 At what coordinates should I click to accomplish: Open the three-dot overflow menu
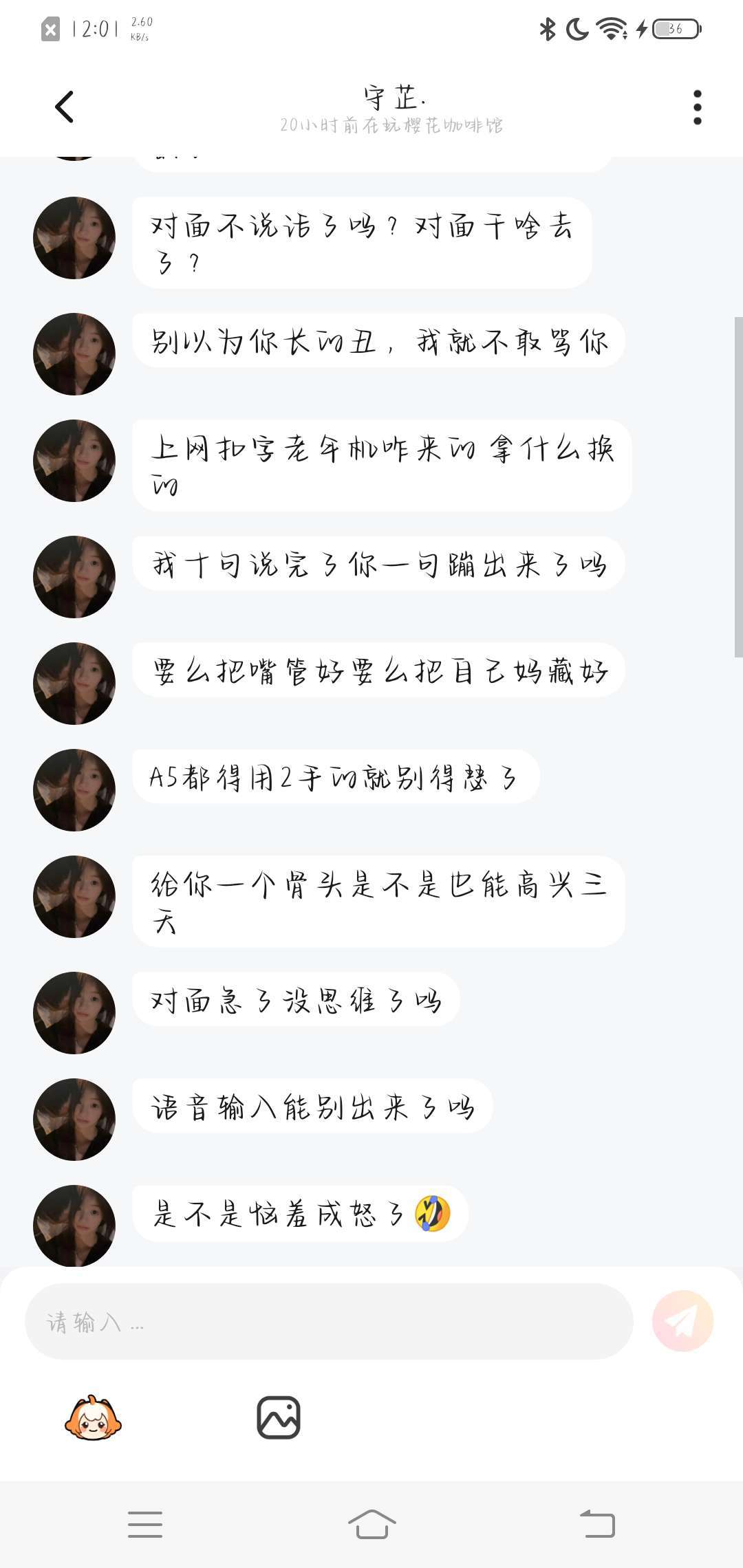pyautogui.click(x=697, y=107)
